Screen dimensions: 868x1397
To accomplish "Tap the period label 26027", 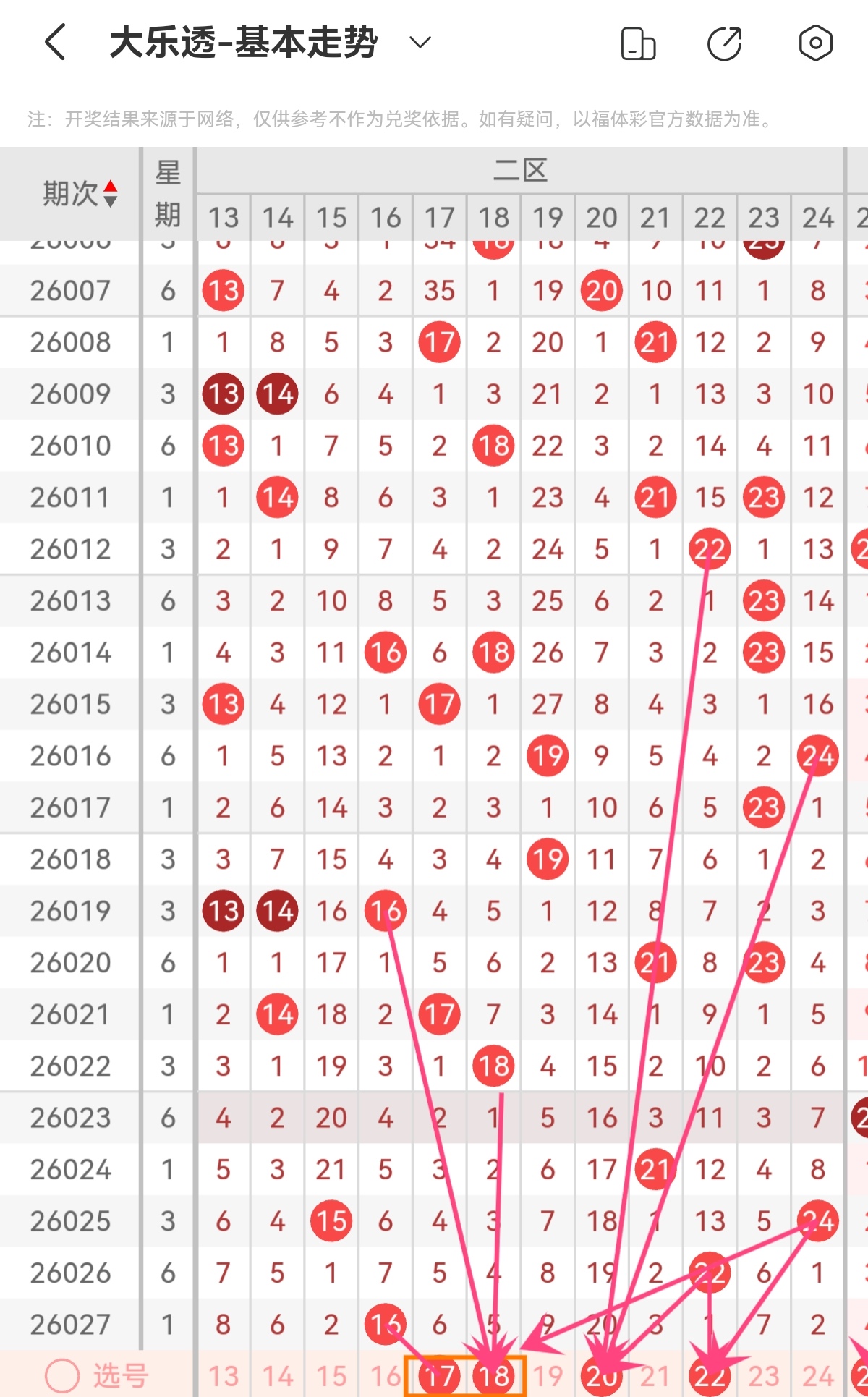I will [69, 1325].
